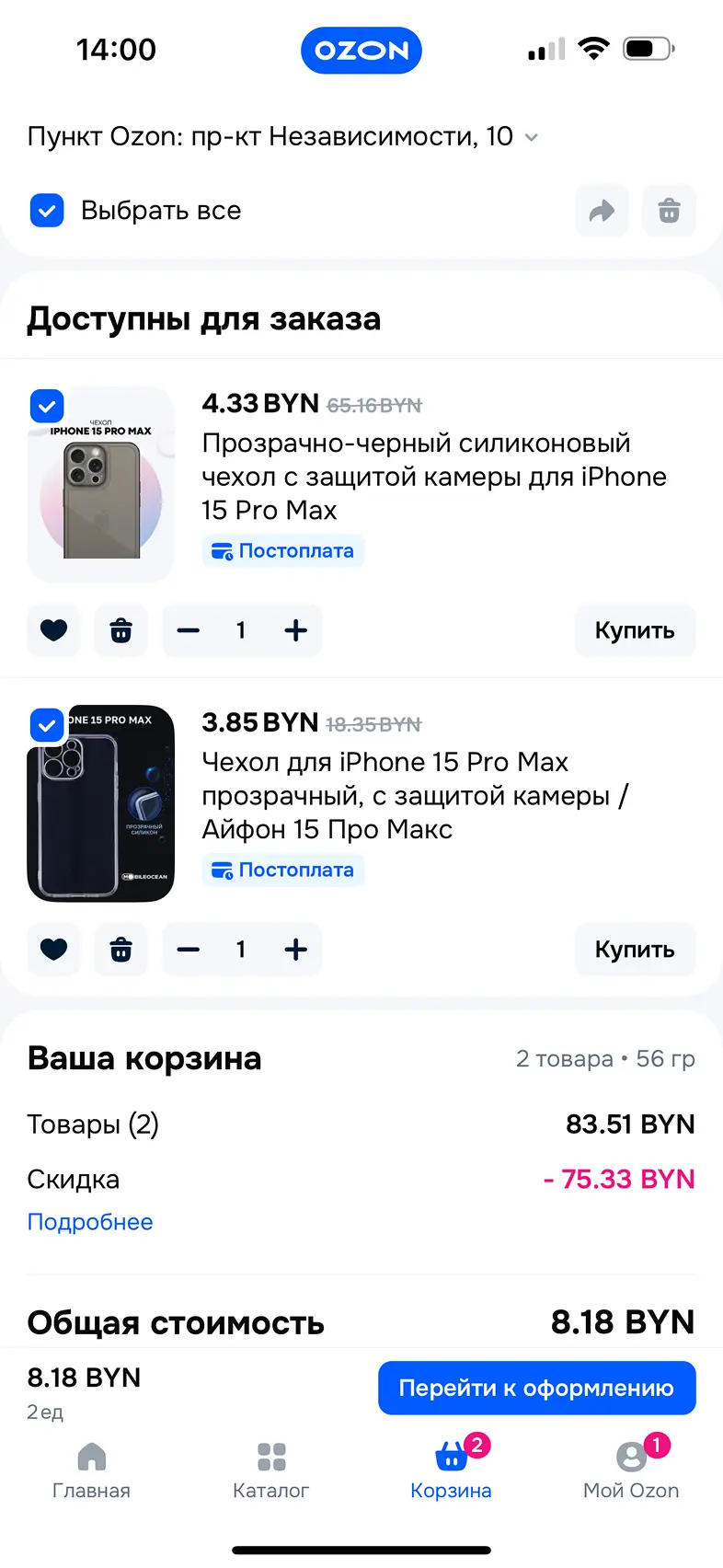Switch to the Каталог tab
The image size is (723, 1568).
270,1470
